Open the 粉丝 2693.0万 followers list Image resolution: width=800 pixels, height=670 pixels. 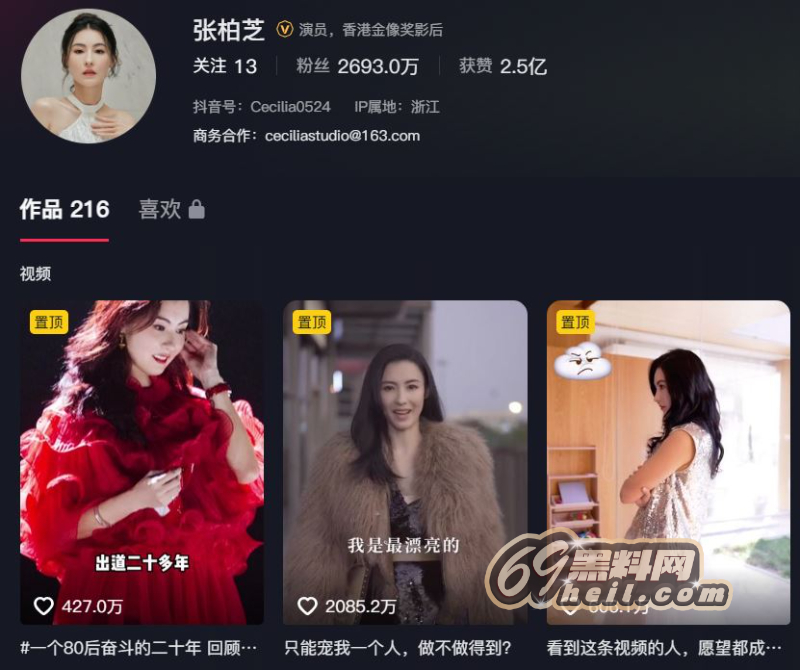click(x=357, y=67)
